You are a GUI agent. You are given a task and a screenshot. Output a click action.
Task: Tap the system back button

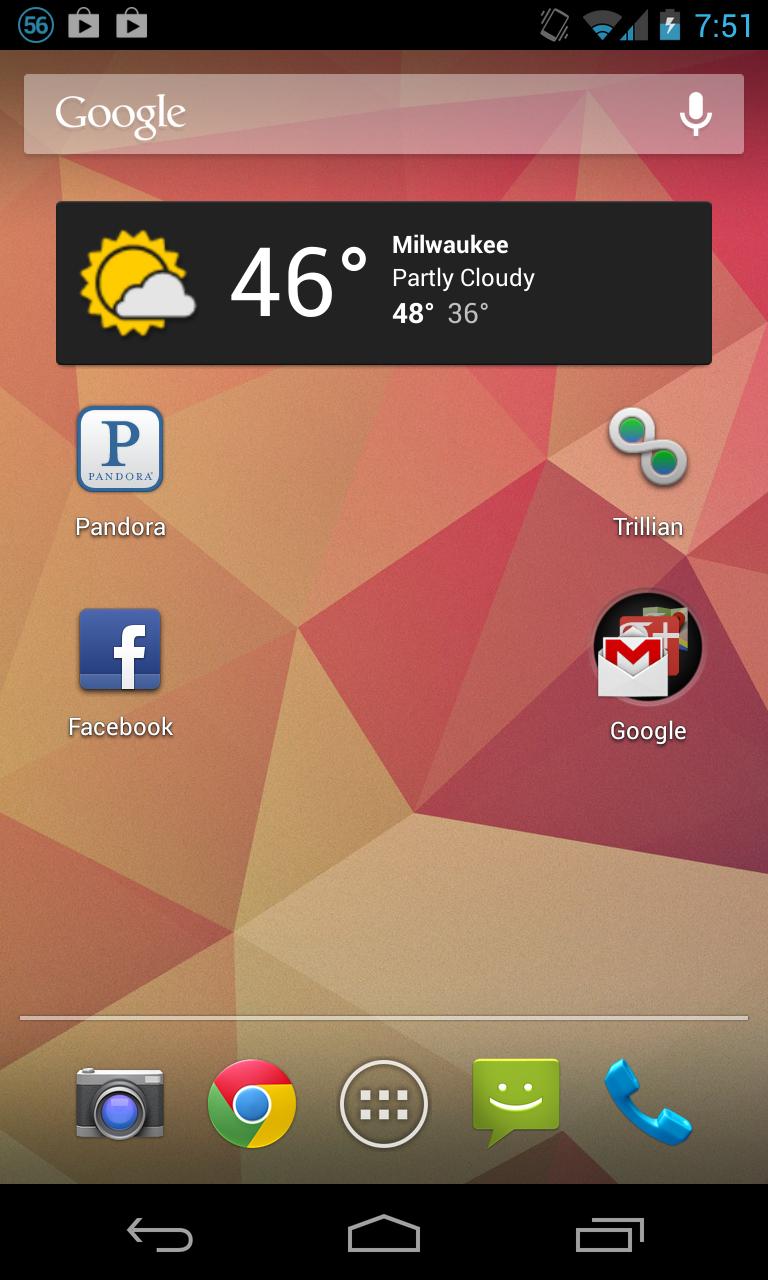(x=160, y=1235)
